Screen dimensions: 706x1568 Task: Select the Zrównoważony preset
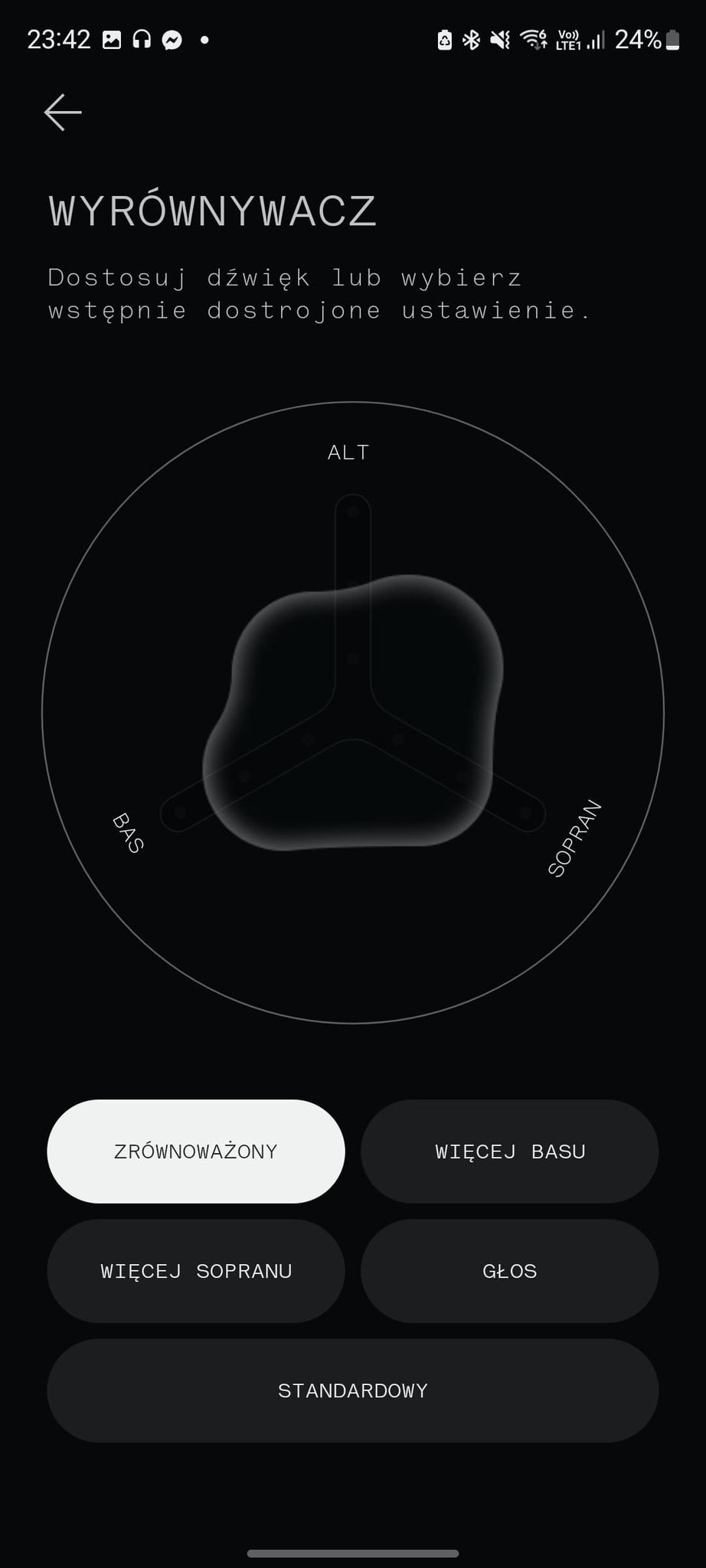pos(196,1151)
